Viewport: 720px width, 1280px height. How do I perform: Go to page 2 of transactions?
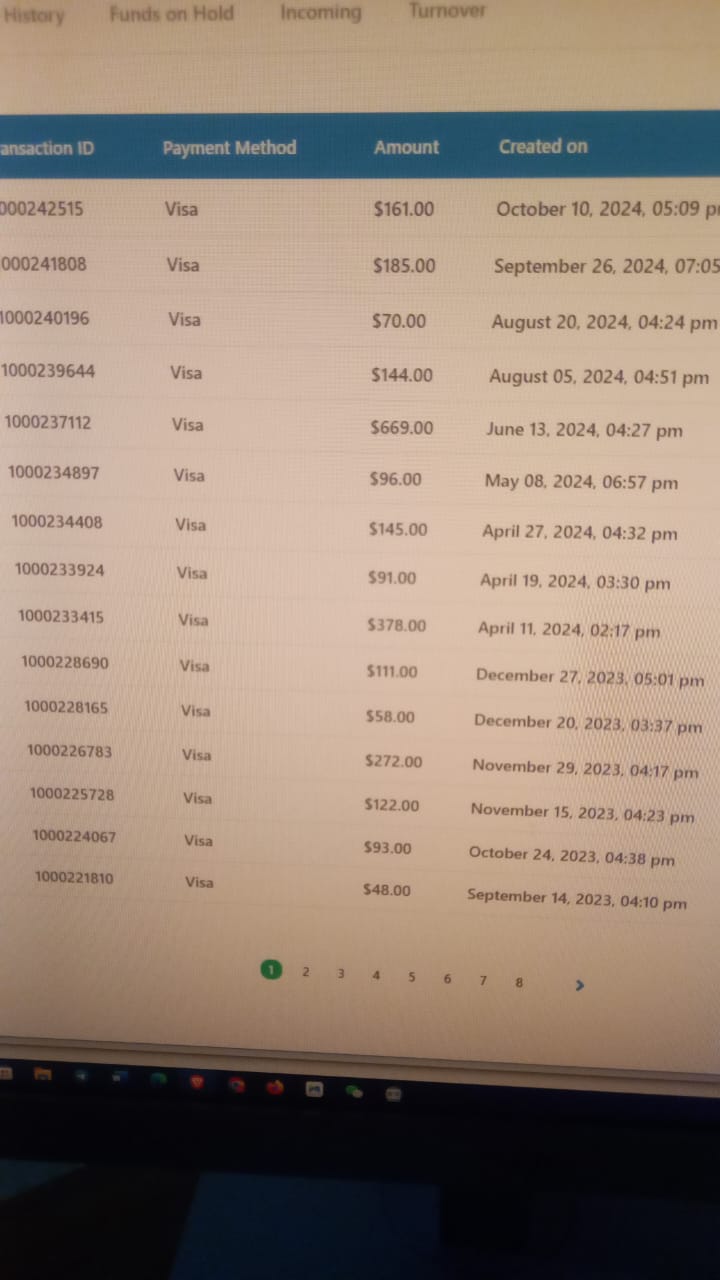point(306,972)
